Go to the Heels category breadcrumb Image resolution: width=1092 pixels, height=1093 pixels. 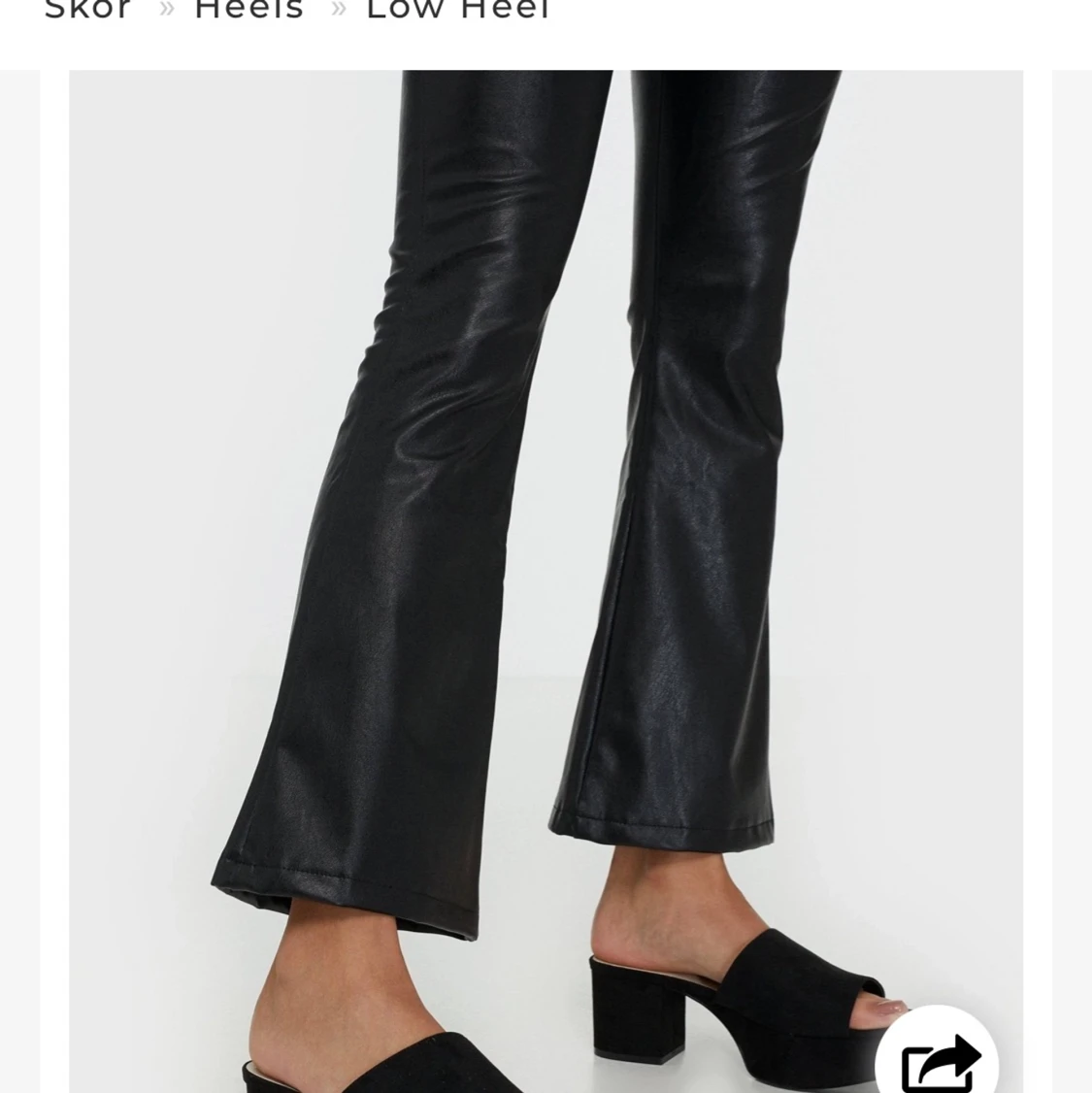pos(248,10)
